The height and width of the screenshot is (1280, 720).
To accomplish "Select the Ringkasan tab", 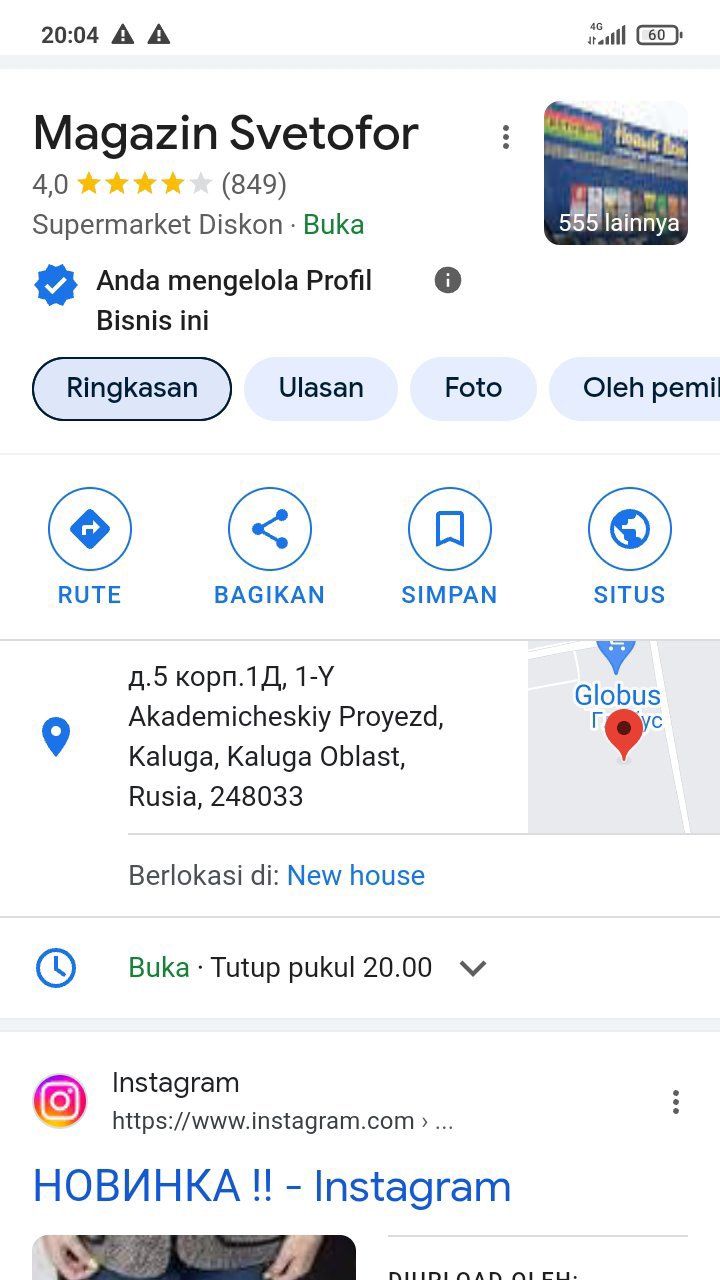I will 132,388.
